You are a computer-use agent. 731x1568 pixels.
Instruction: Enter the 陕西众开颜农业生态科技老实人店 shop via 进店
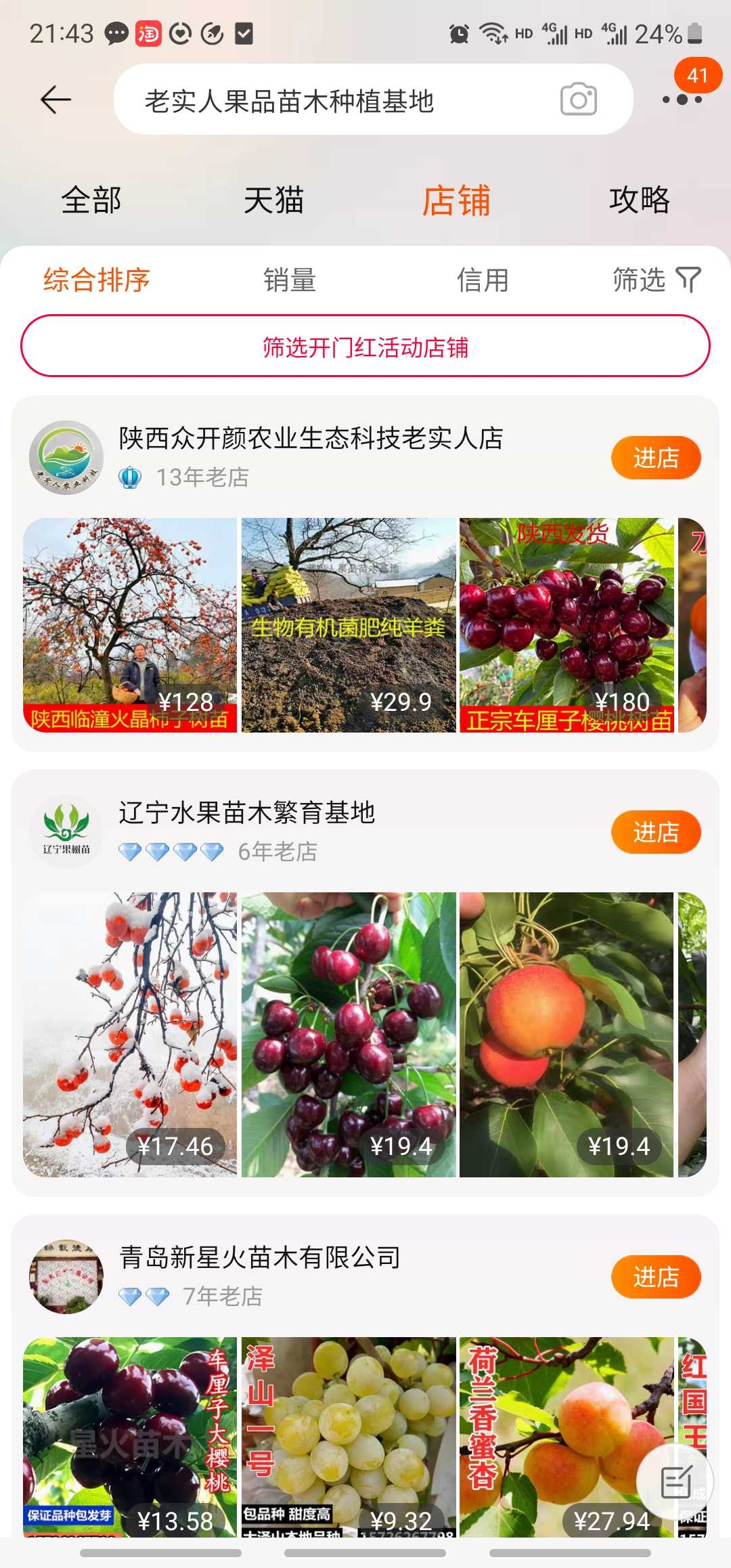point(656,458)
